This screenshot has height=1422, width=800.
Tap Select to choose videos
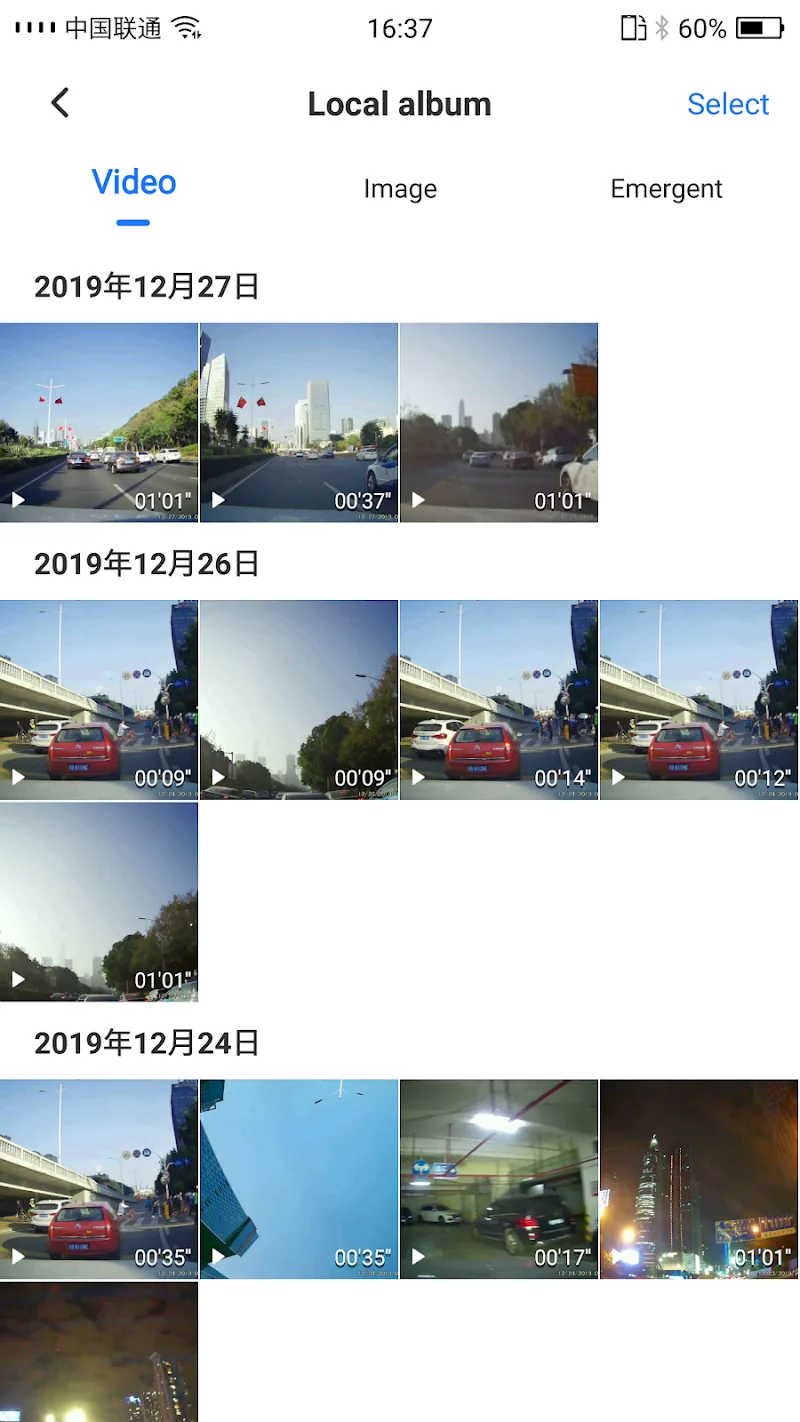(x=727, y=104)
